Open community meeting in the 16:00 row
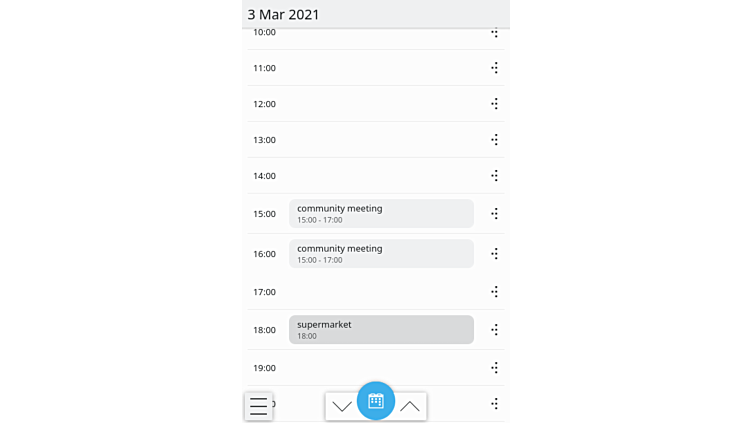This screenshot has width=752, height=423. pos(381,254)
